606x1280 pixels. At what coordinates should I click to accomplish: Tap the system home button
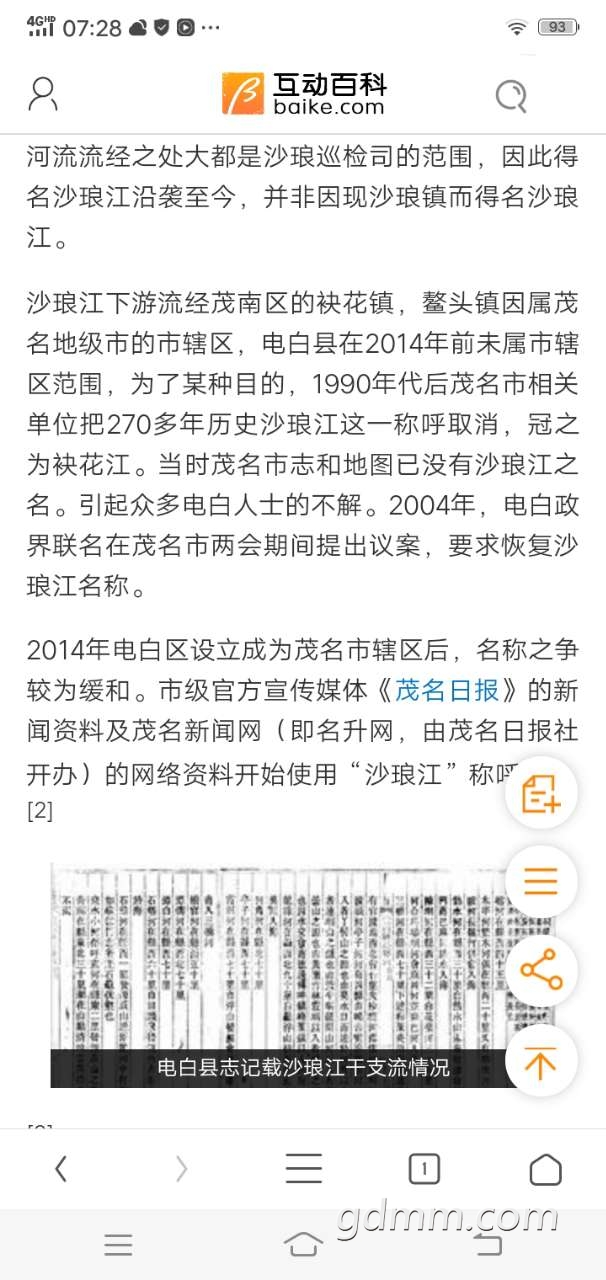point(303,1244)
